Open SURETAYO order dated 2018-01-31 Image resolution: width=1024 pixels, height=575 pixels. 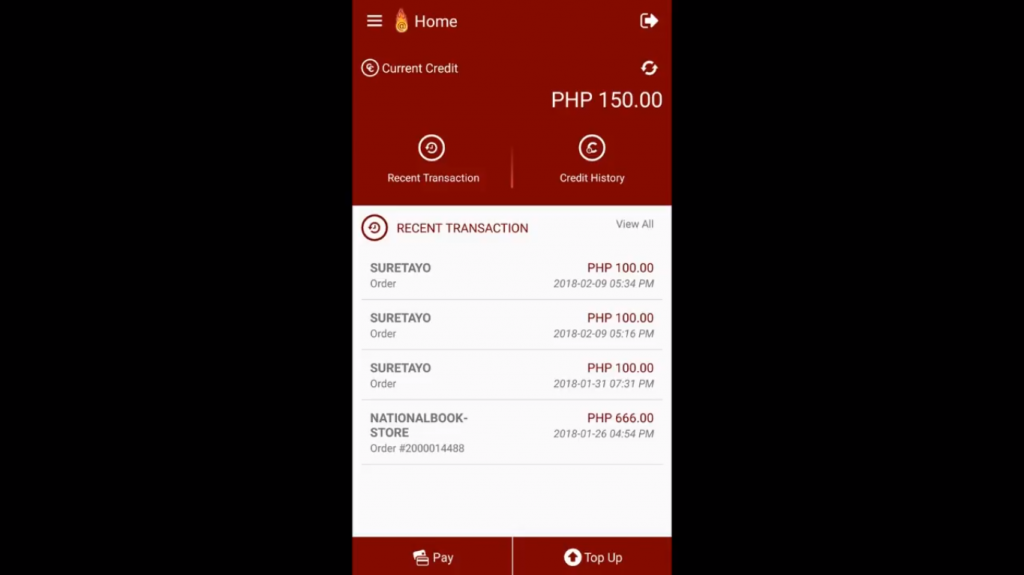(x=511, y=375)
